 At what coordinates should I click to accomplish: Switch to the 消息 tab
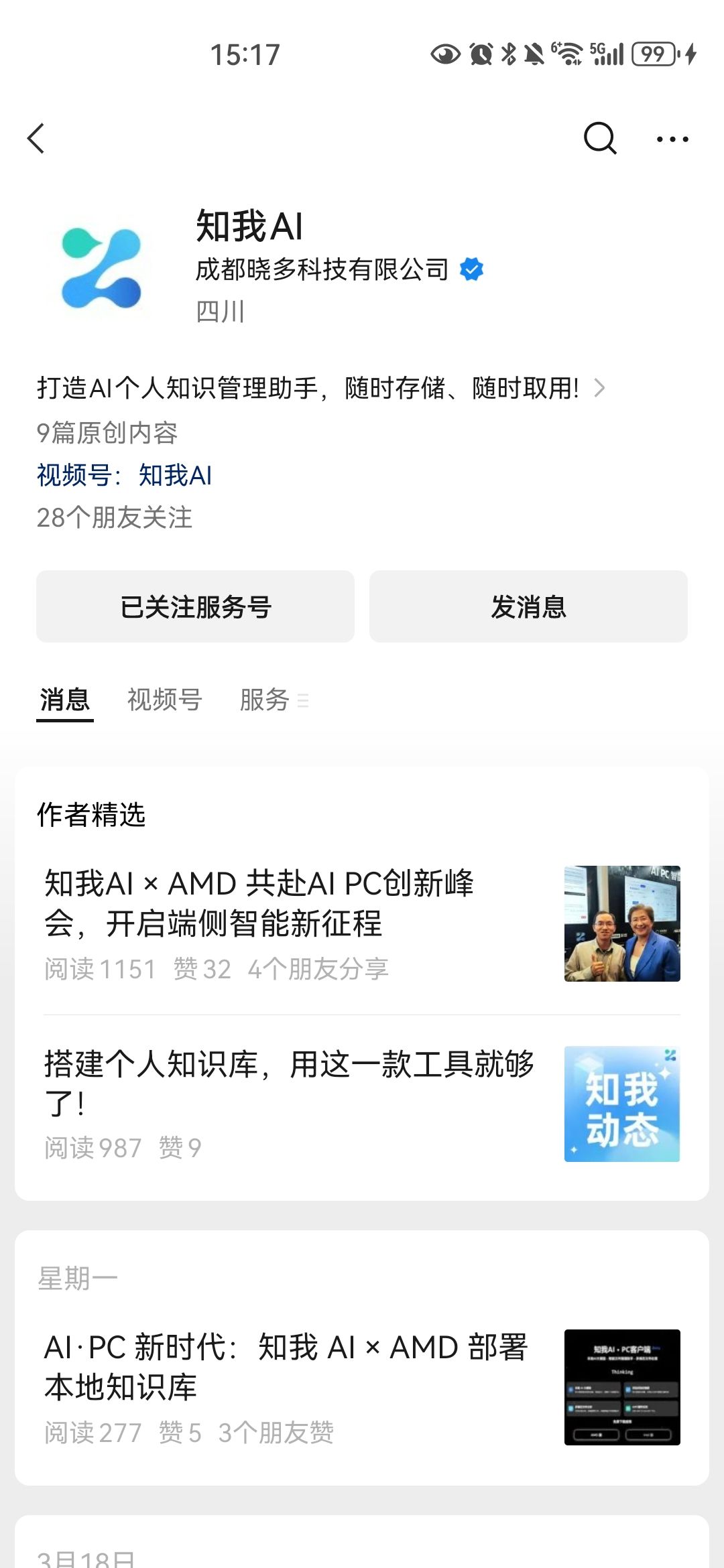(x=64, y=700)
